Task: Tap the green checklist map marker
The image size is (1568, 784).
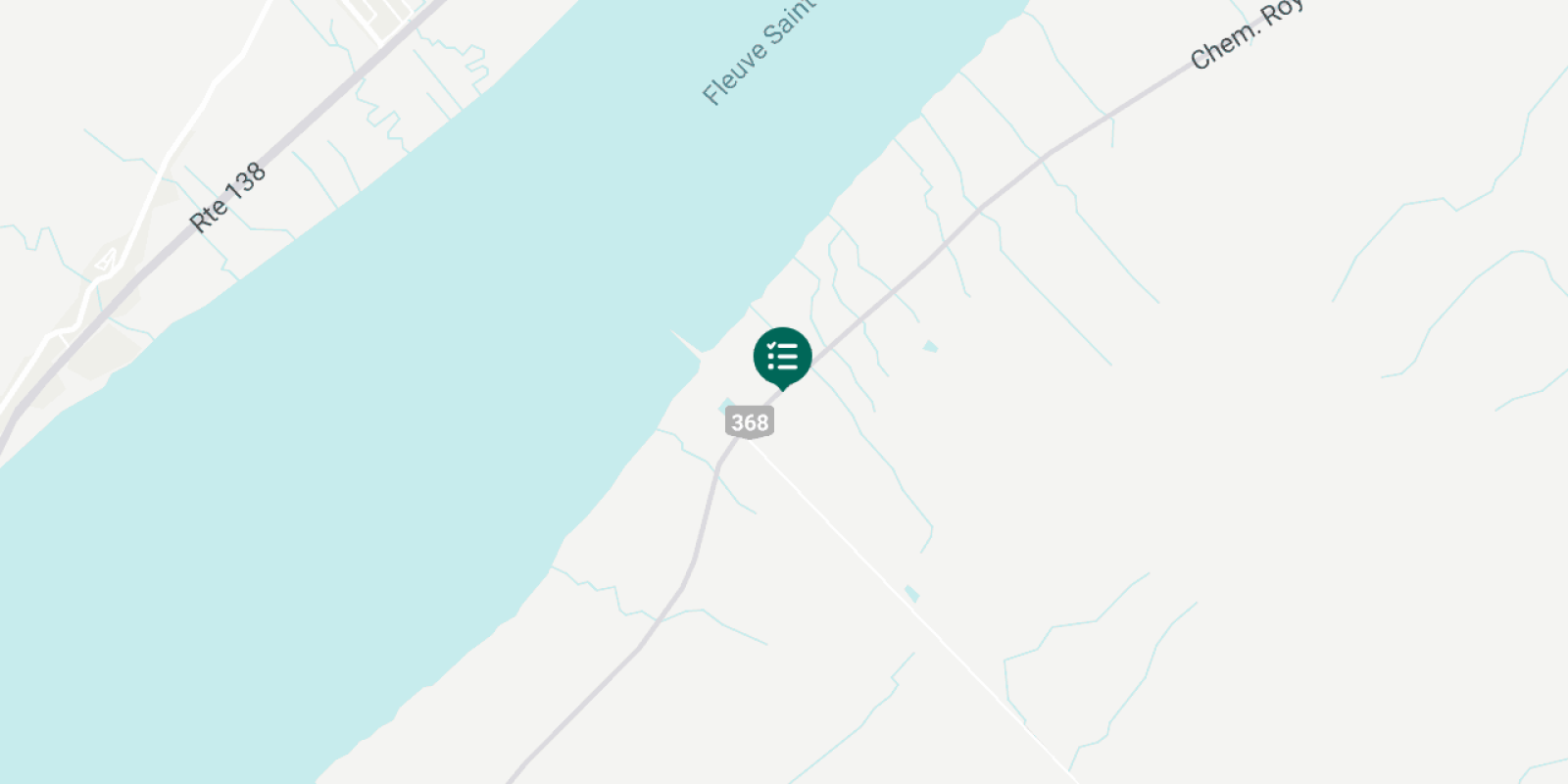Action: 782,357
